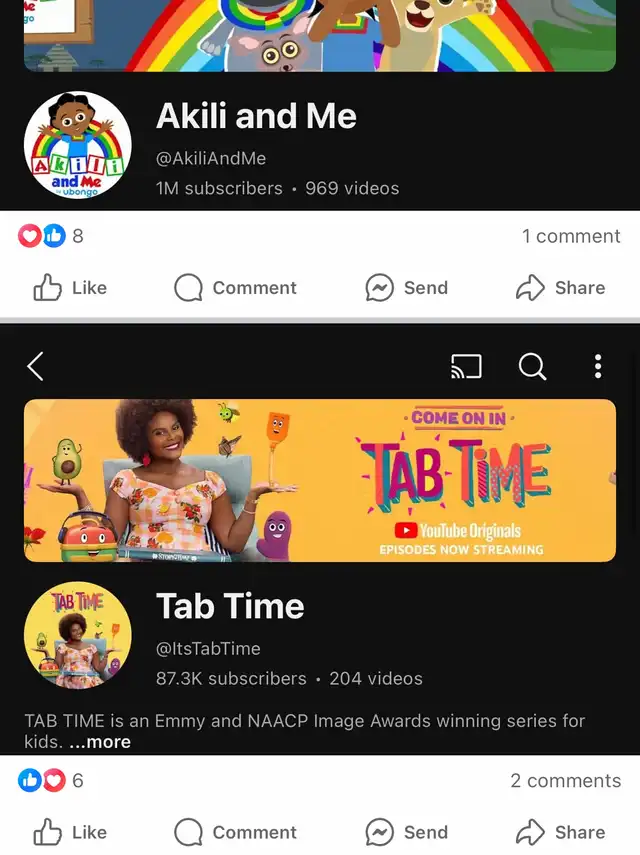Like the Tab Time post

[x=70, y=832]
